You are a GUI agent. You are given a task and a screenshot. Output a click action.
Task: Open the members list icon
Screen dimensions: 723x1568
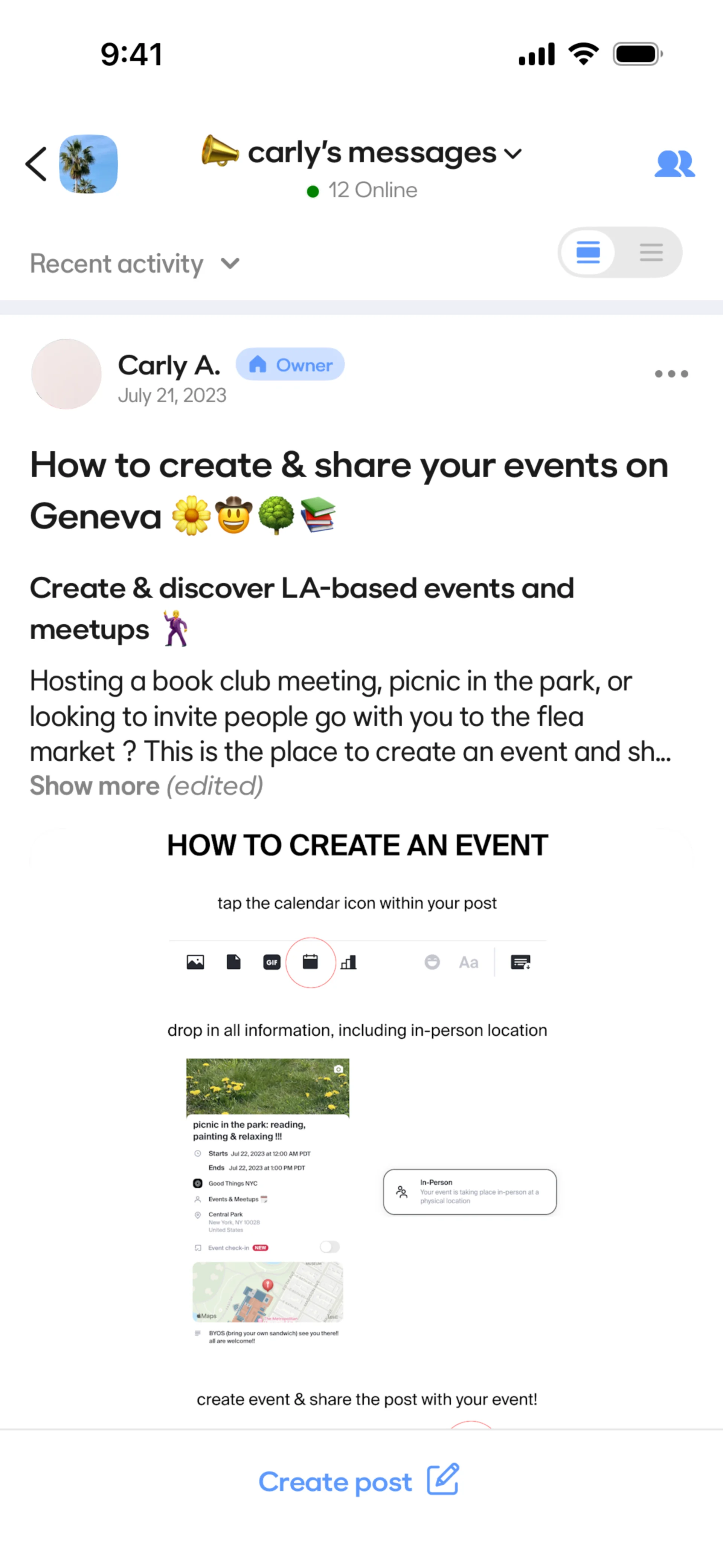674,164
